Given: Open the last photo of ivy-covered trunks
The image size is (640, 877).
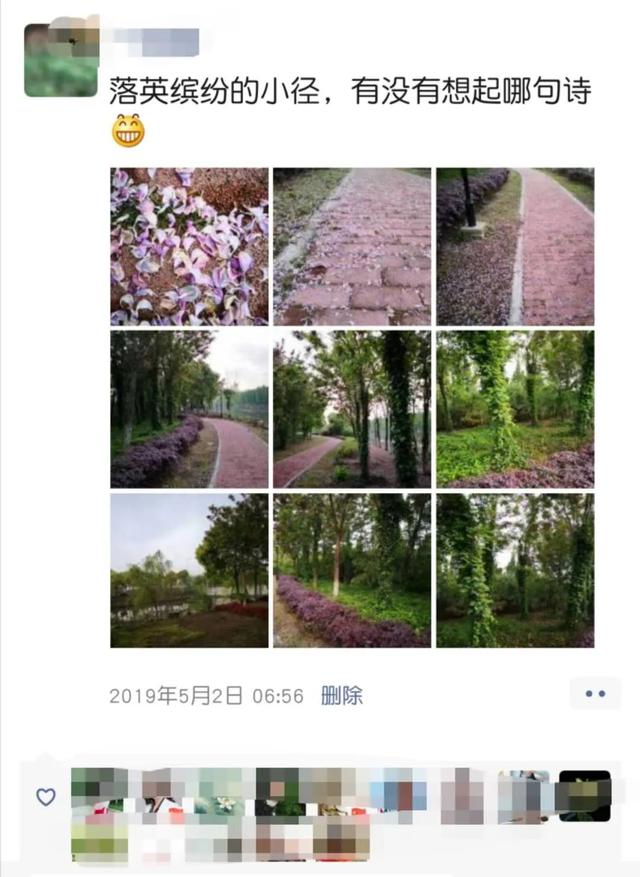Looking at the screenshot, I should click(x=515, y=570).
